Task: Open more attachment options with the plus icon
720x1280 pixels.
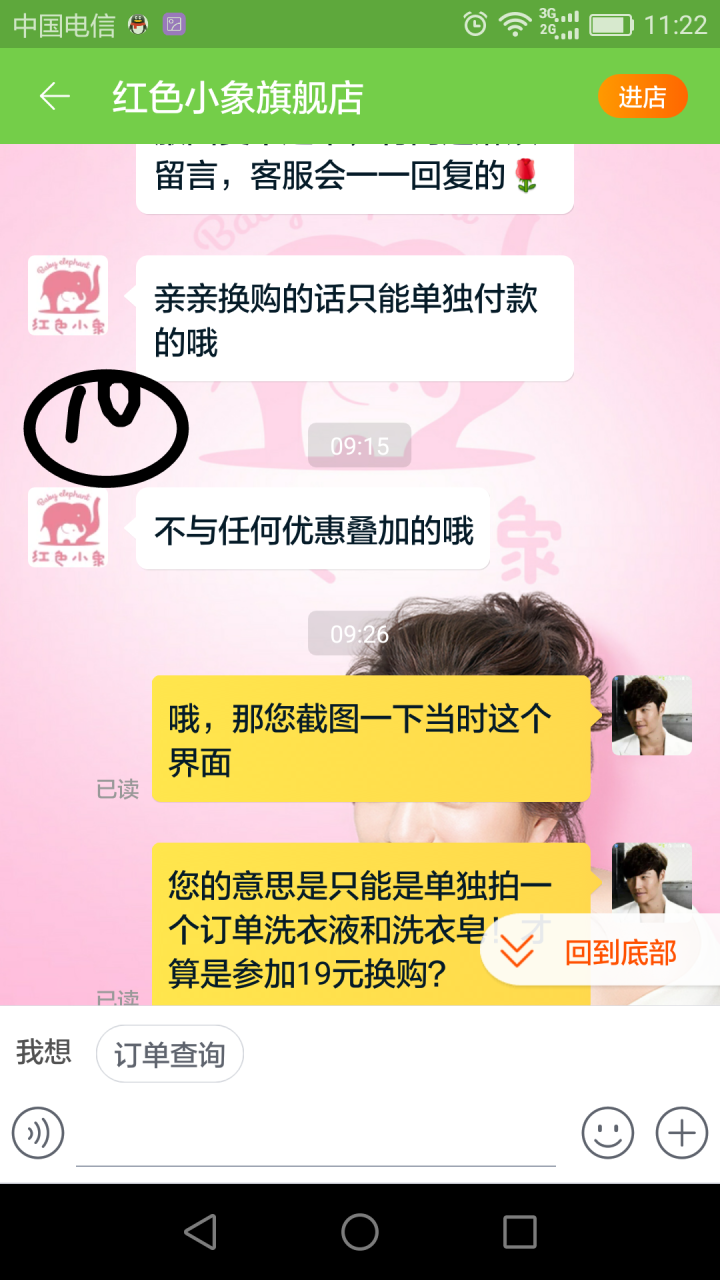Action: coord(681,1133)
